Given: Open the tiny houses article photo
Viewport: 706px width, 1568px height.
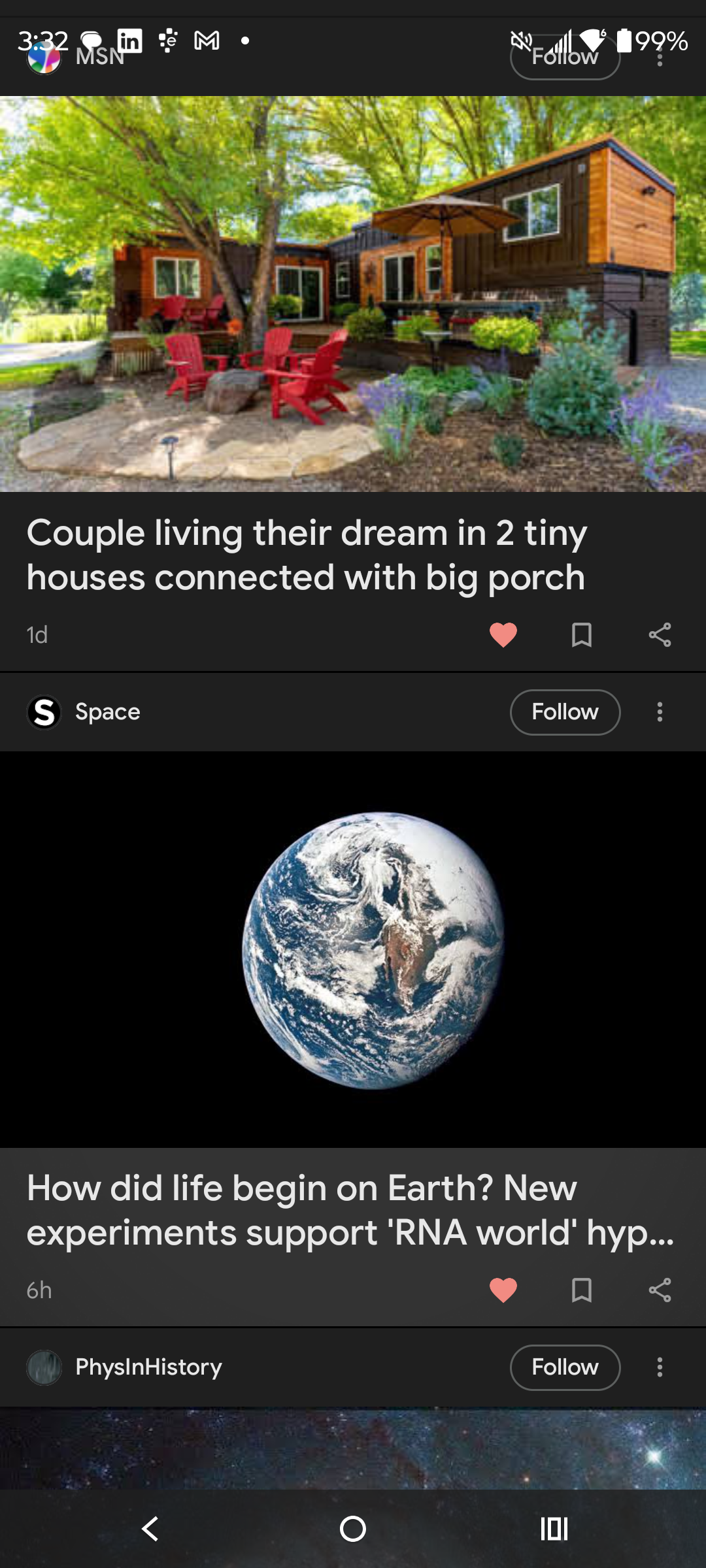Looking at the screenshot, I should (x=353, y=294).
